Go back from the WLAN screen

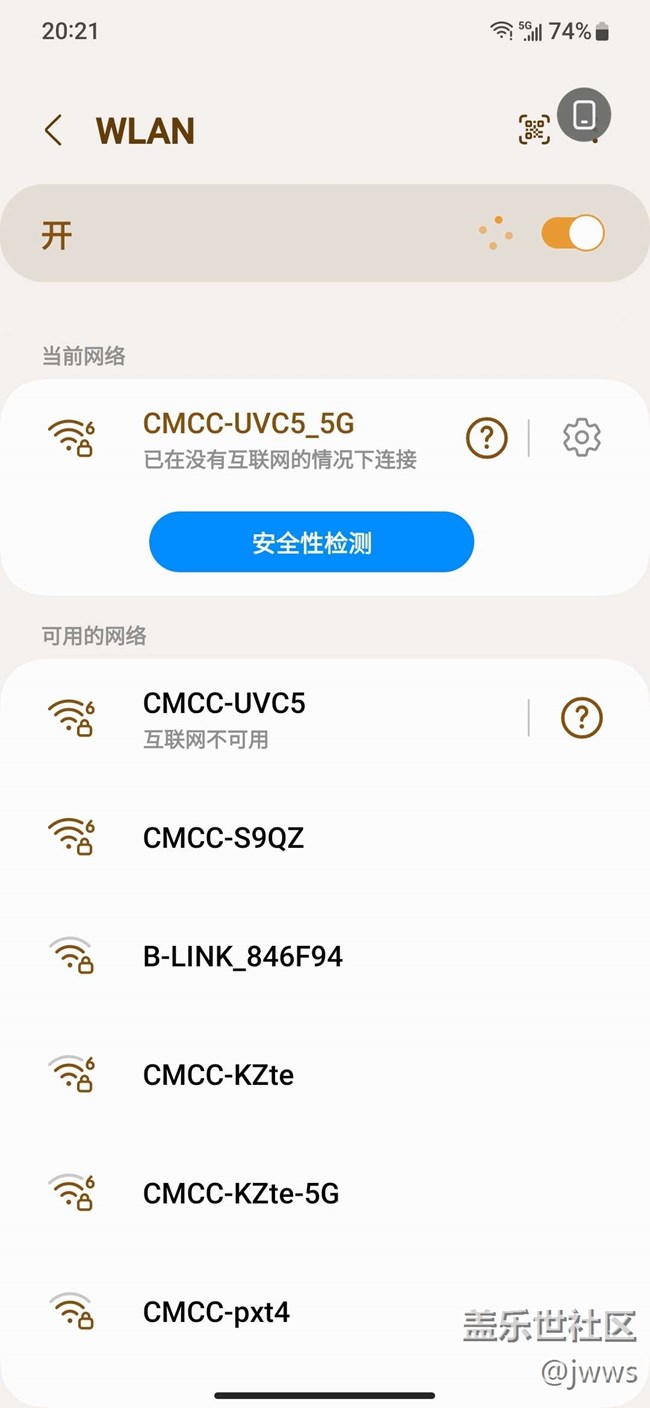(54, 131)
